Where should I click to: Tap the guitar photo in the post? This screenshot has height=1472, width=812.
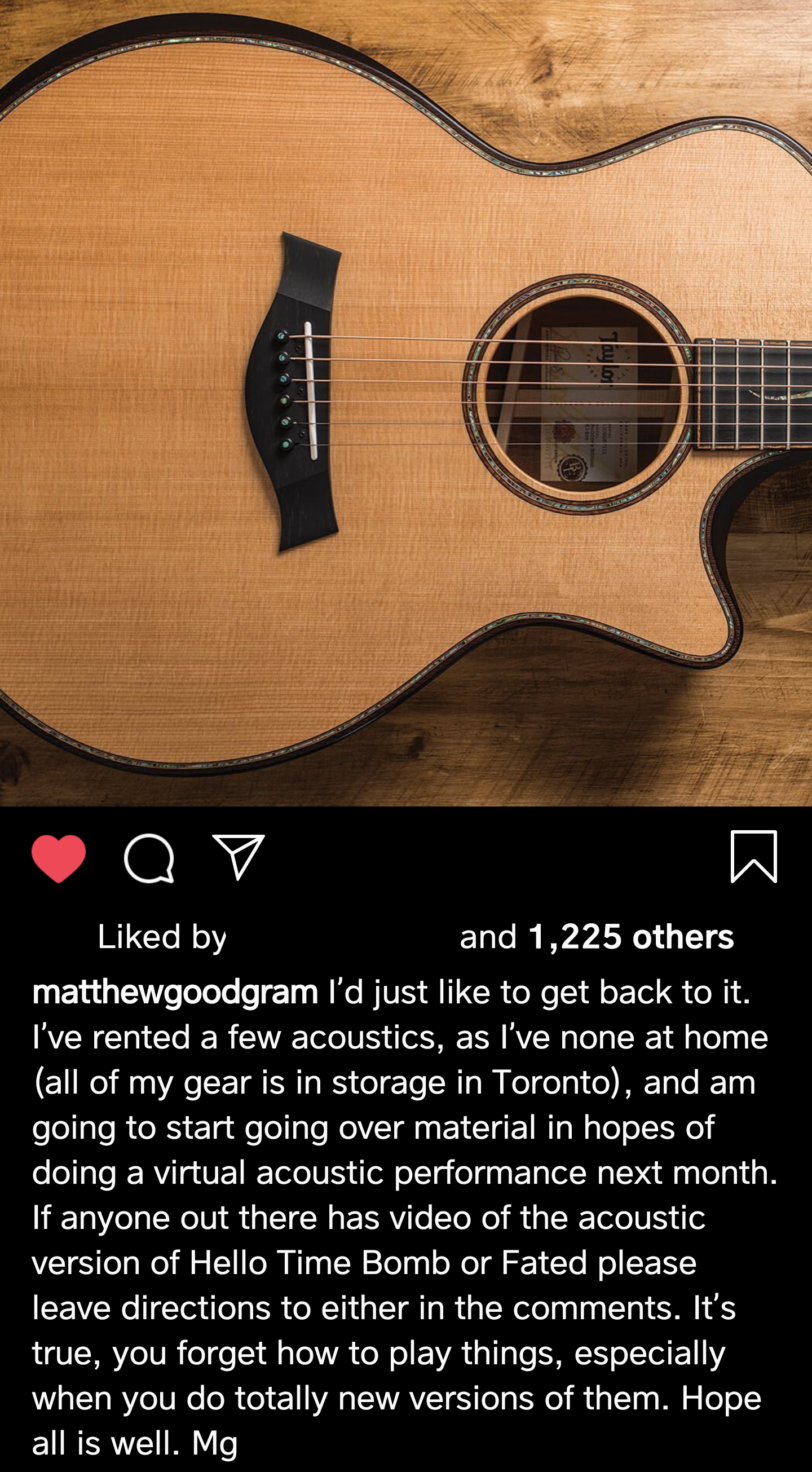[x=405, y=403]
